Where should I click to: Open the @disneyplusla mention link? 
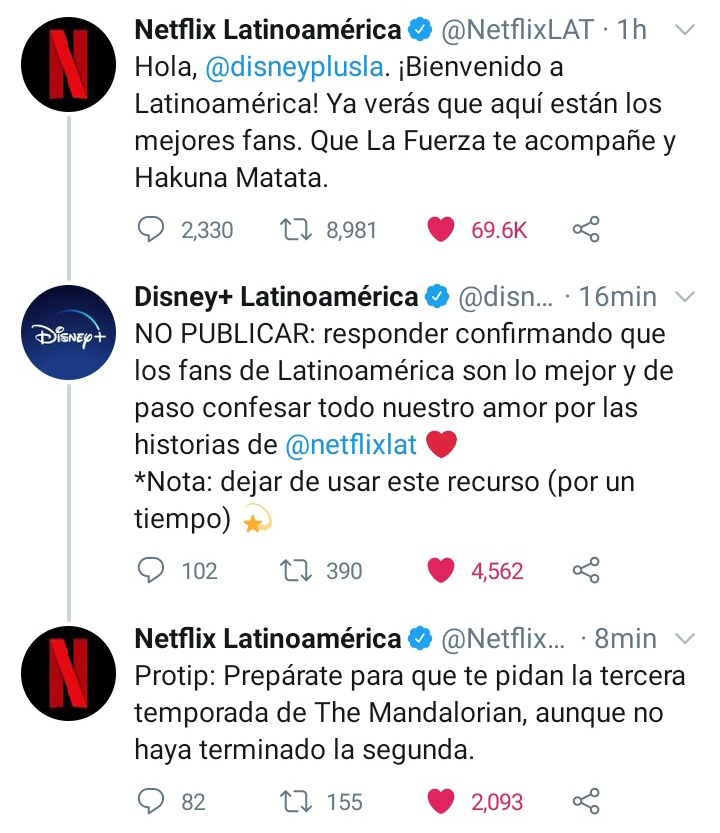coord(293,68)
